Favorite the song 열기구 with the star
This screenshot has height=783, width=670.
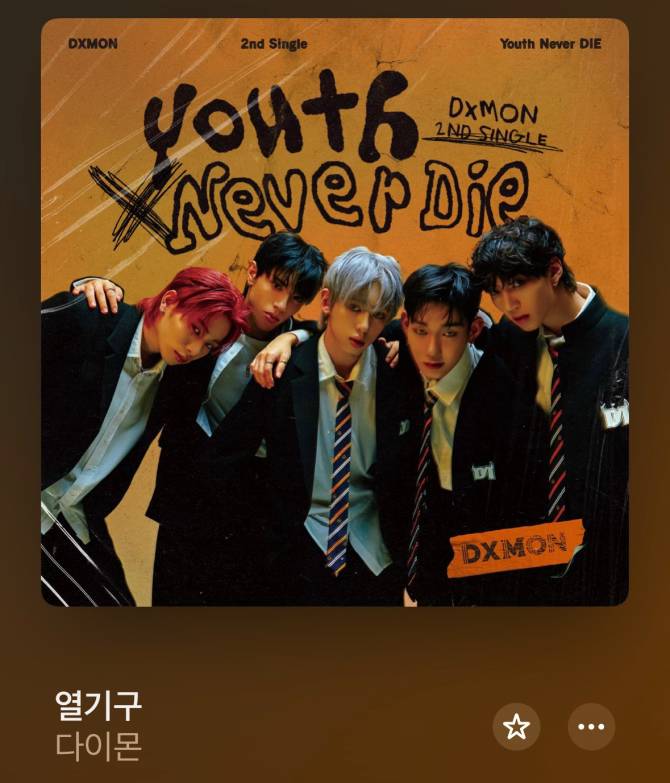tap(516, 727)
